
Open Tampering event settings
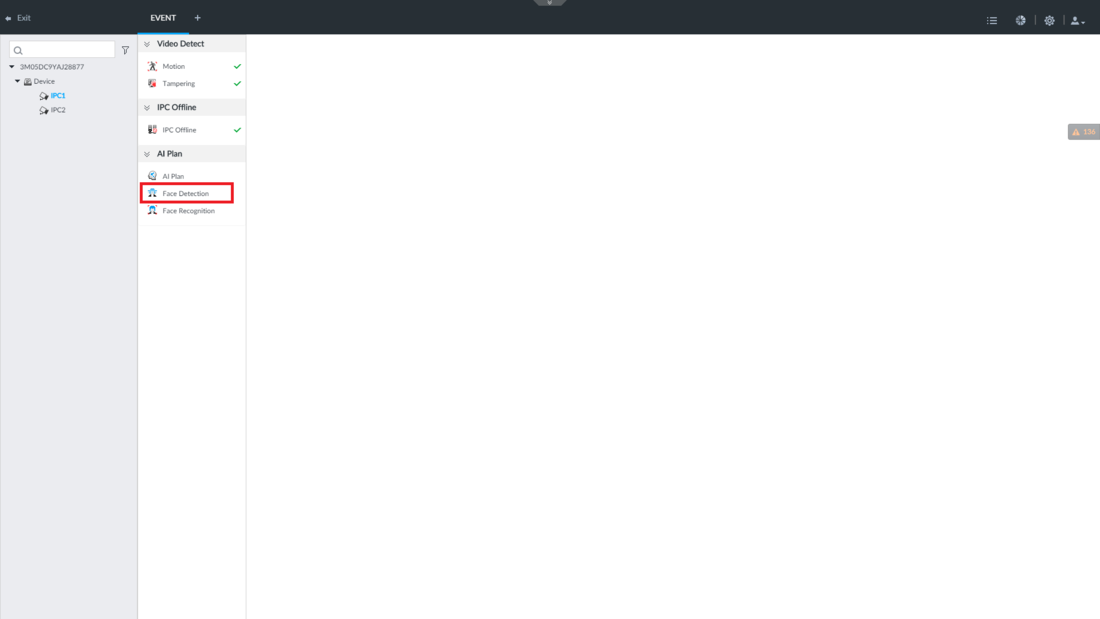(x=179, y=84)
